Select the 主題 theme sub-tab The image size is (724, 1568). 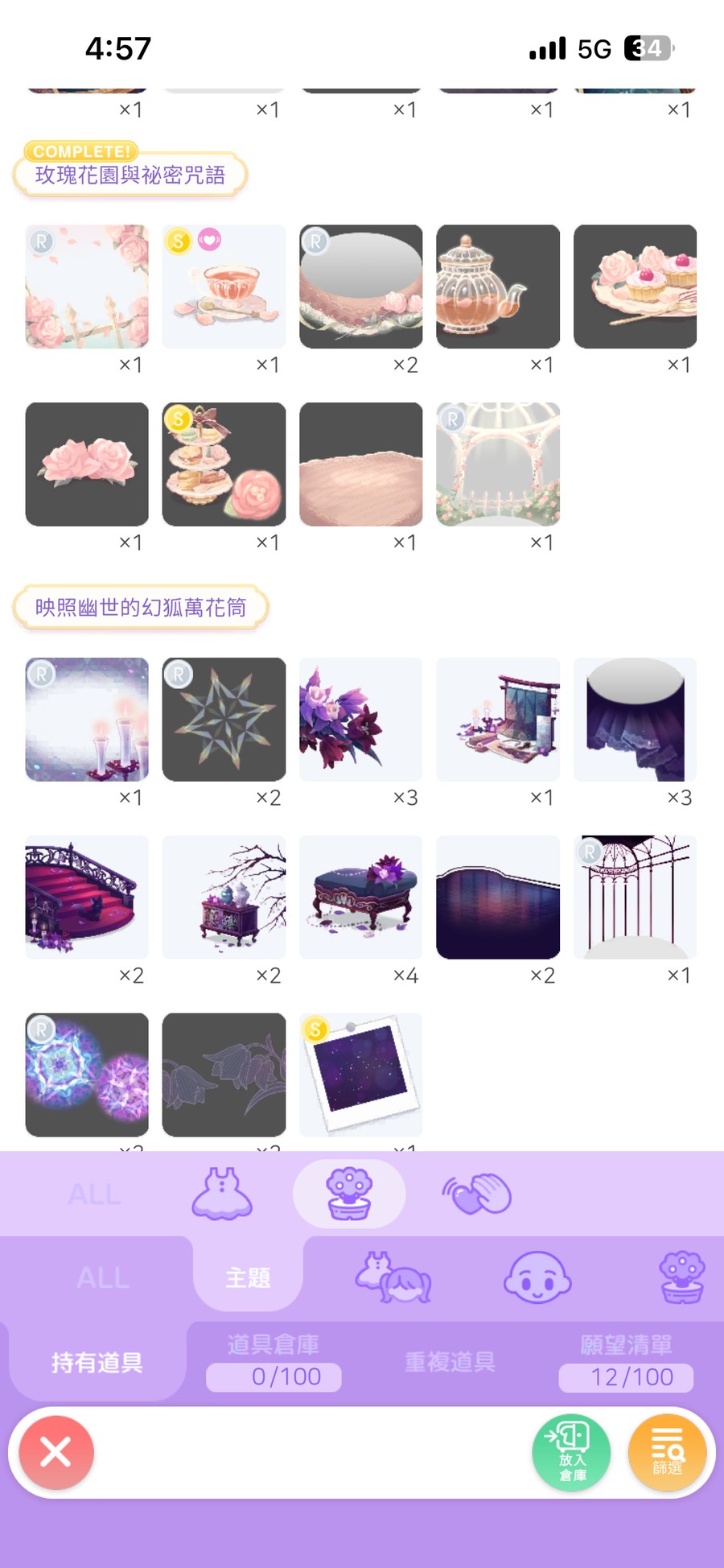pyautogui.click(x=248, y=1277)
